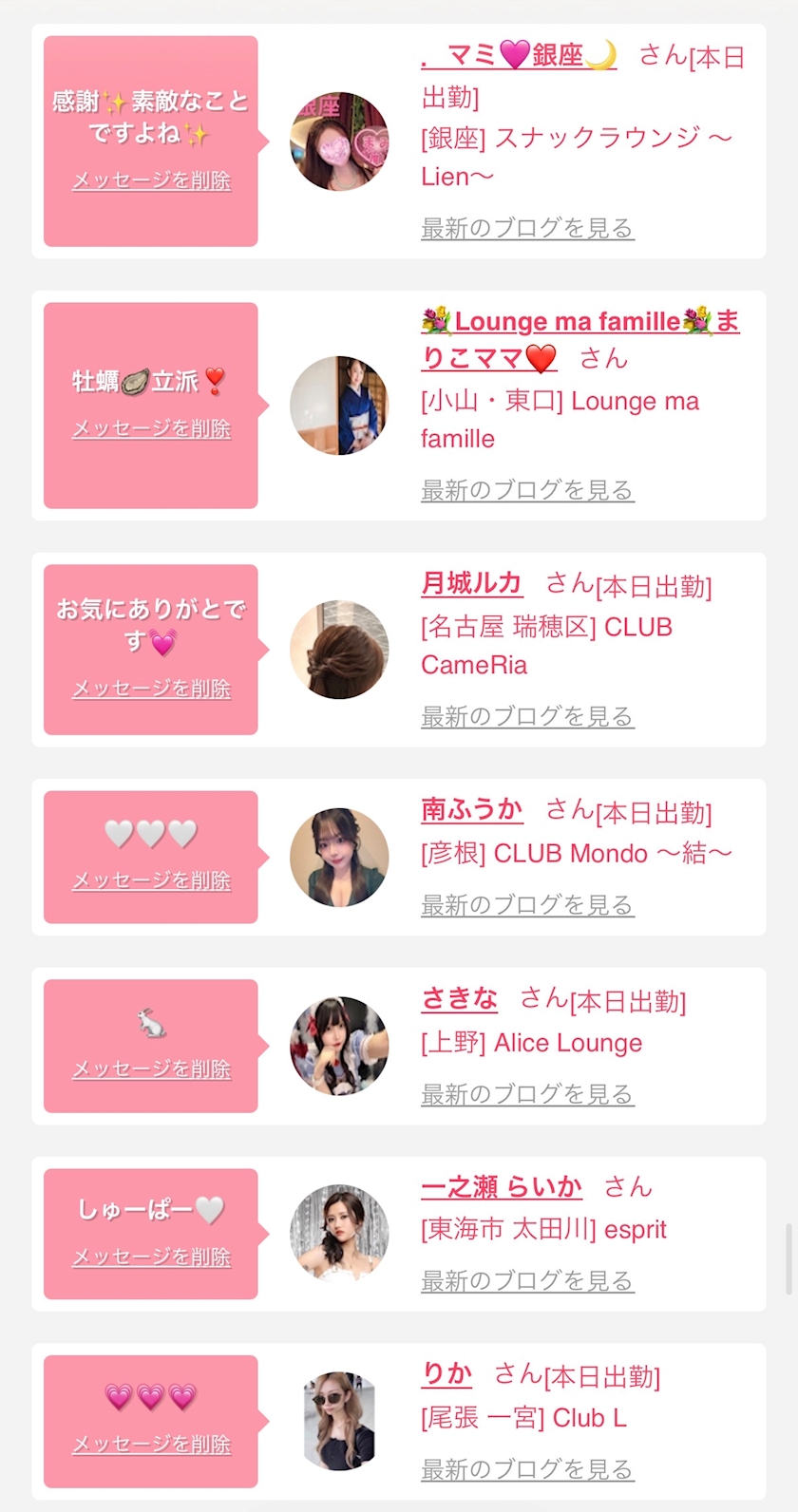
Task: Open Lounge ma famille まりこママ profile link
Action: point(580,339)
